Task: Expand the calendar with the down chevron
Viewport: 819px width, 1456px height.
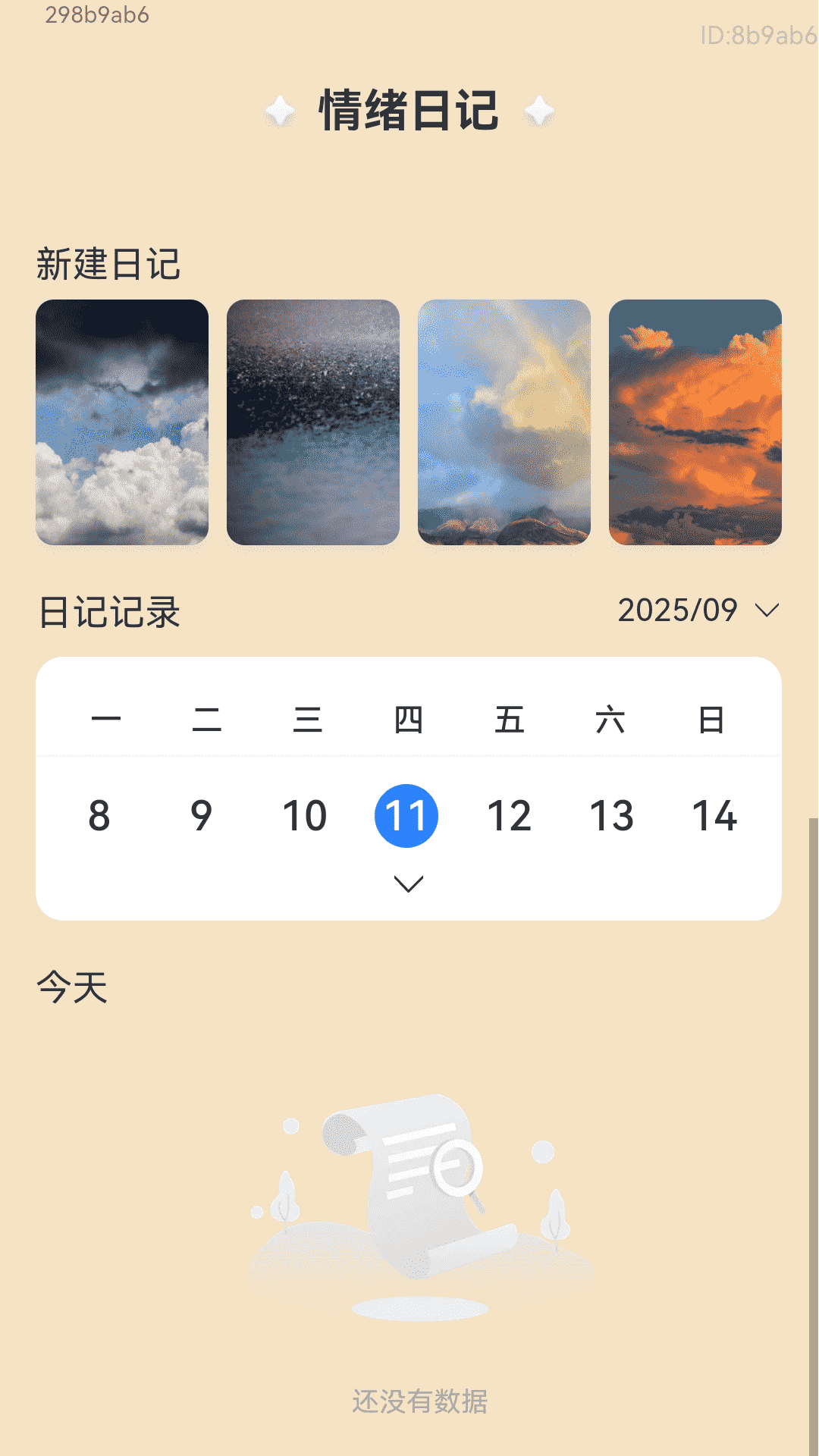Action: (x=408, y=882)
